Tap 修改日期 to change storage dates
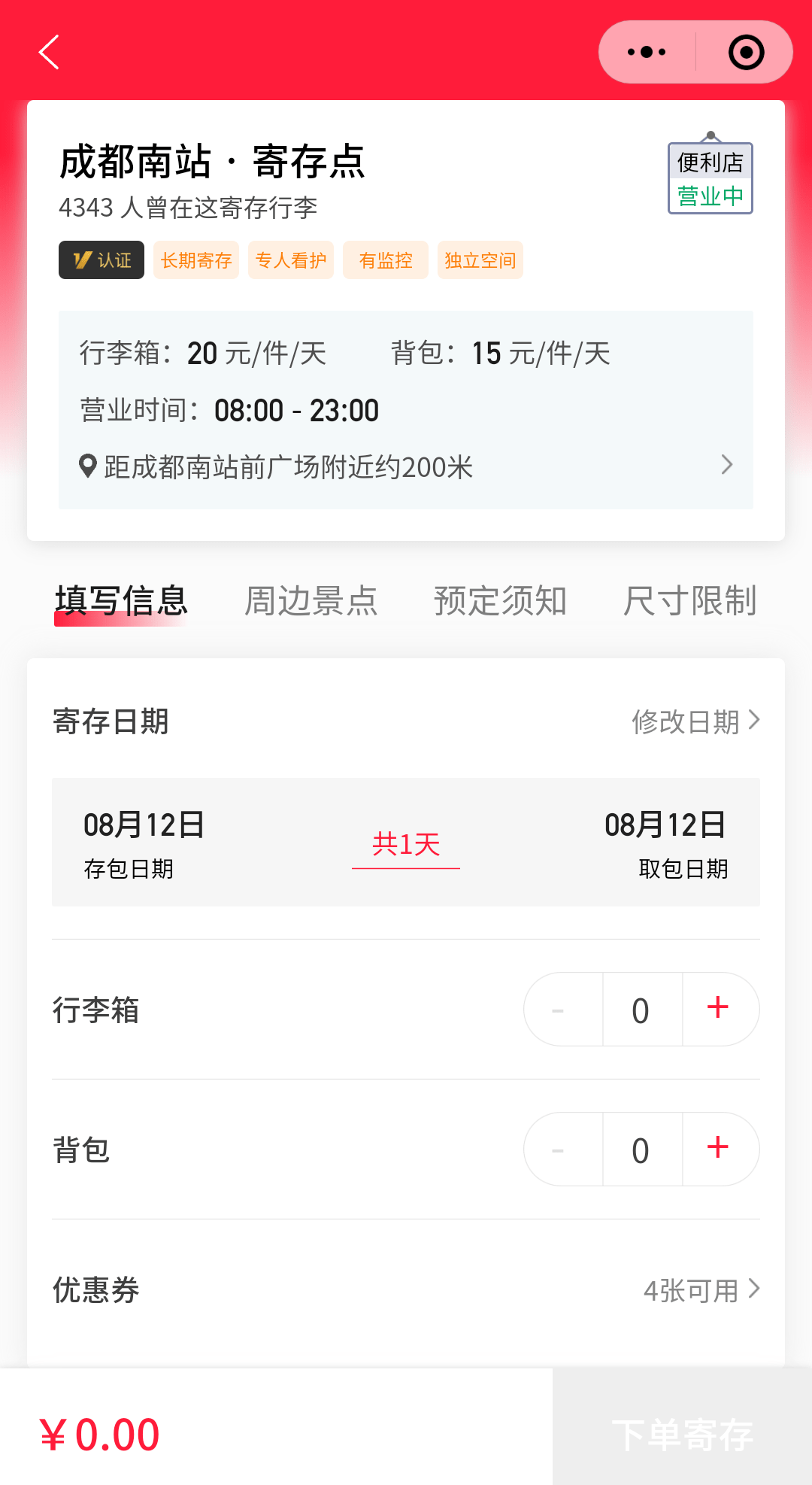This screenshot has height=1485, width=812. coord(696,721)
